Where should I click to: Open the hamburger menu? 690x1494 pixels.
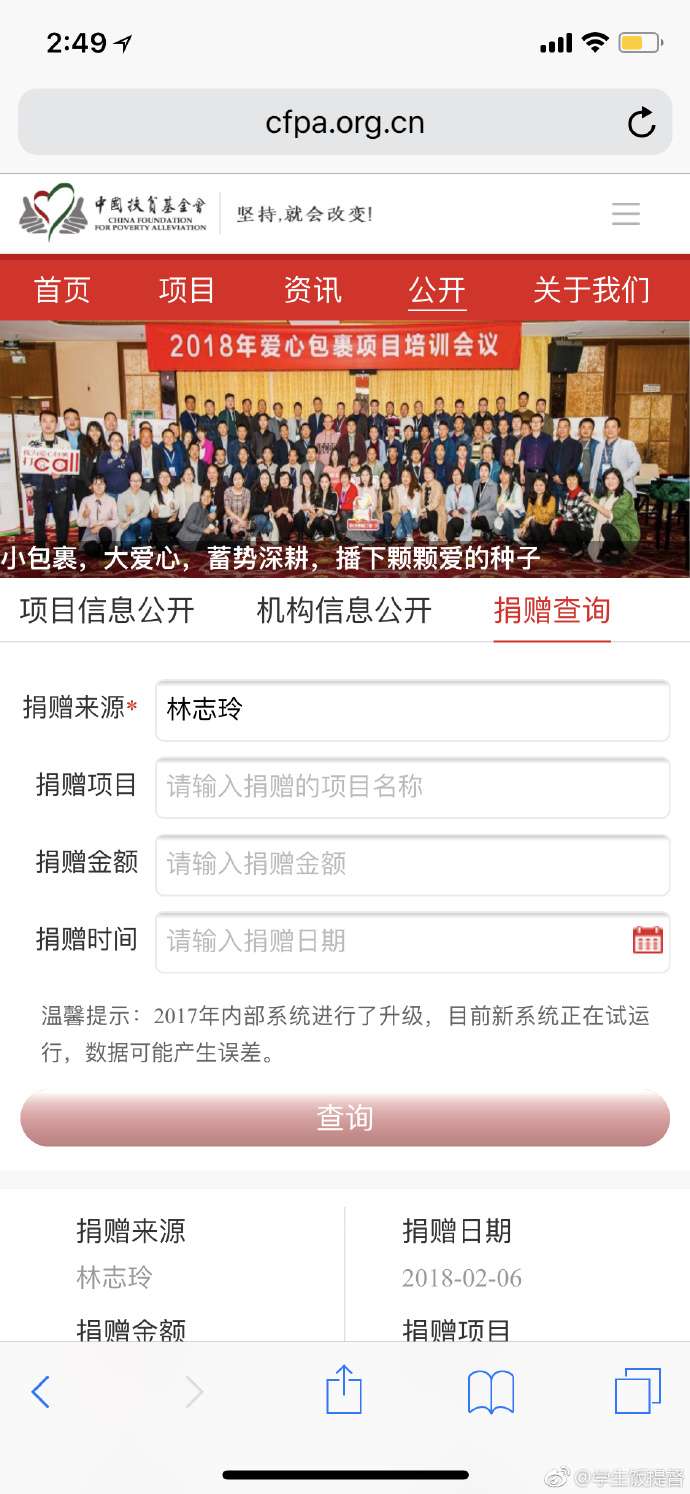pyautogui.click(x=626, y=214)
